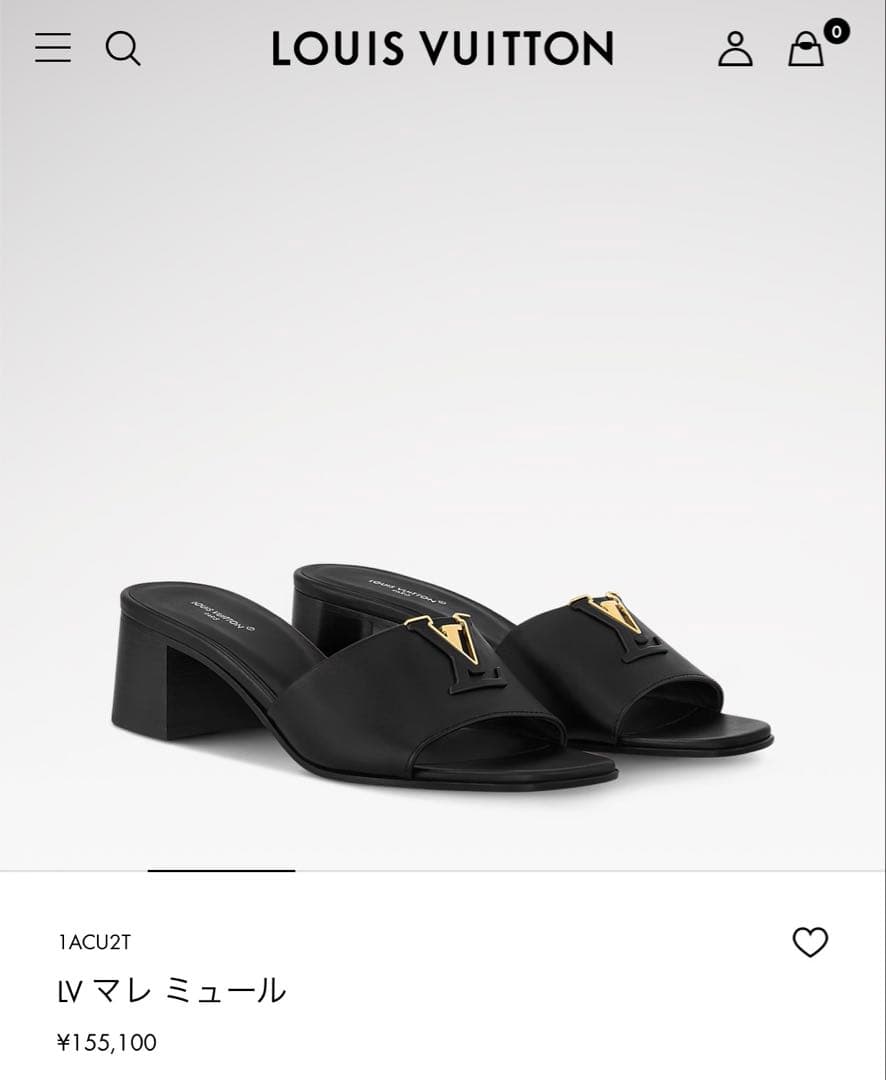
Task: Open the search magnifier
Action: pos(123,48)
